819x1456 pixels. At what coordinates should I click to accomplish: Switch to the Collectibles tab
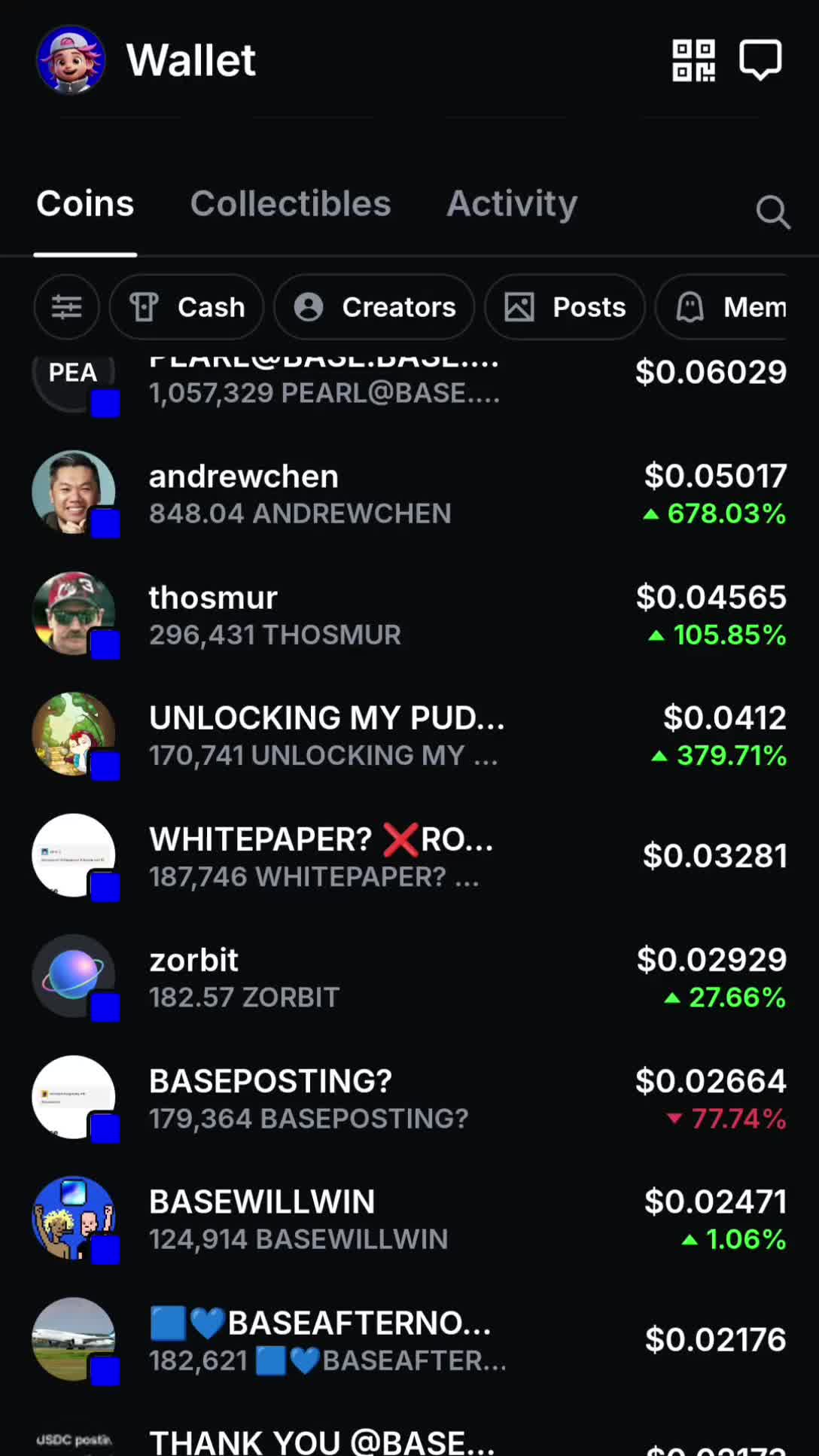click(291, 204)
